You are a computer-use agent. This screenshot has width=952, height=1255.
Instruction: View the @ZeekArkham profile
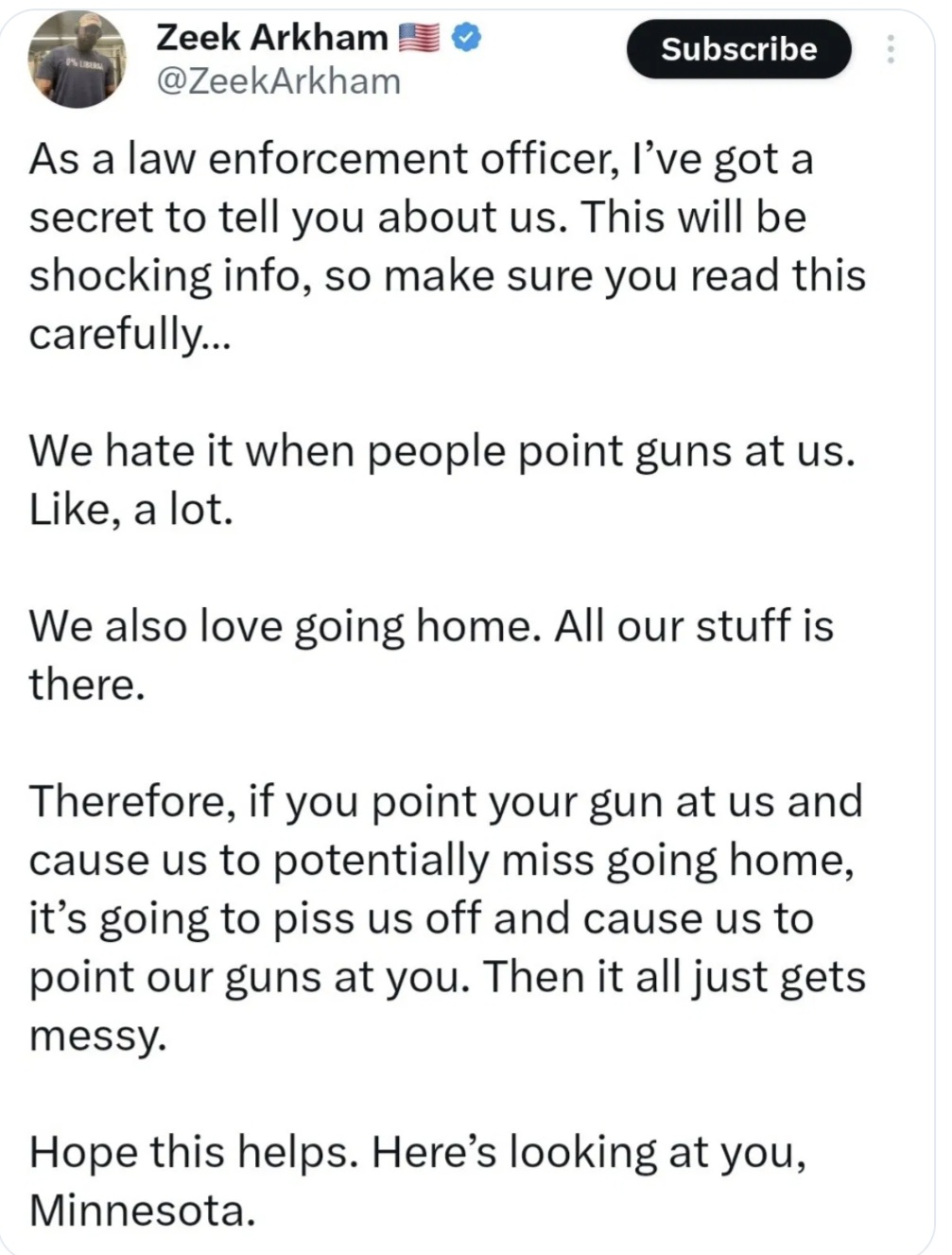278,82
